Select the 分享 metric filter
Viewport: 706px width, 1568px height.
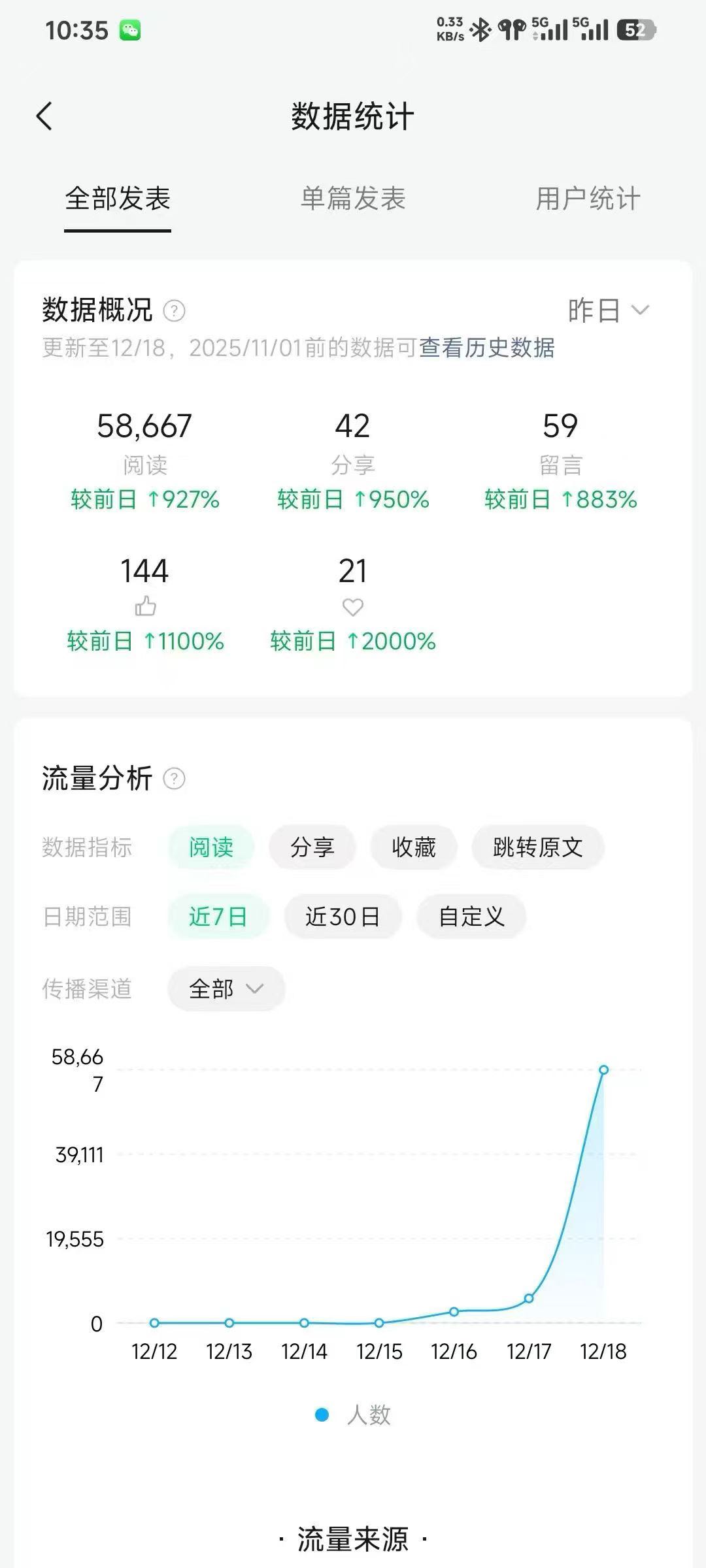click(x=312, y=847)
